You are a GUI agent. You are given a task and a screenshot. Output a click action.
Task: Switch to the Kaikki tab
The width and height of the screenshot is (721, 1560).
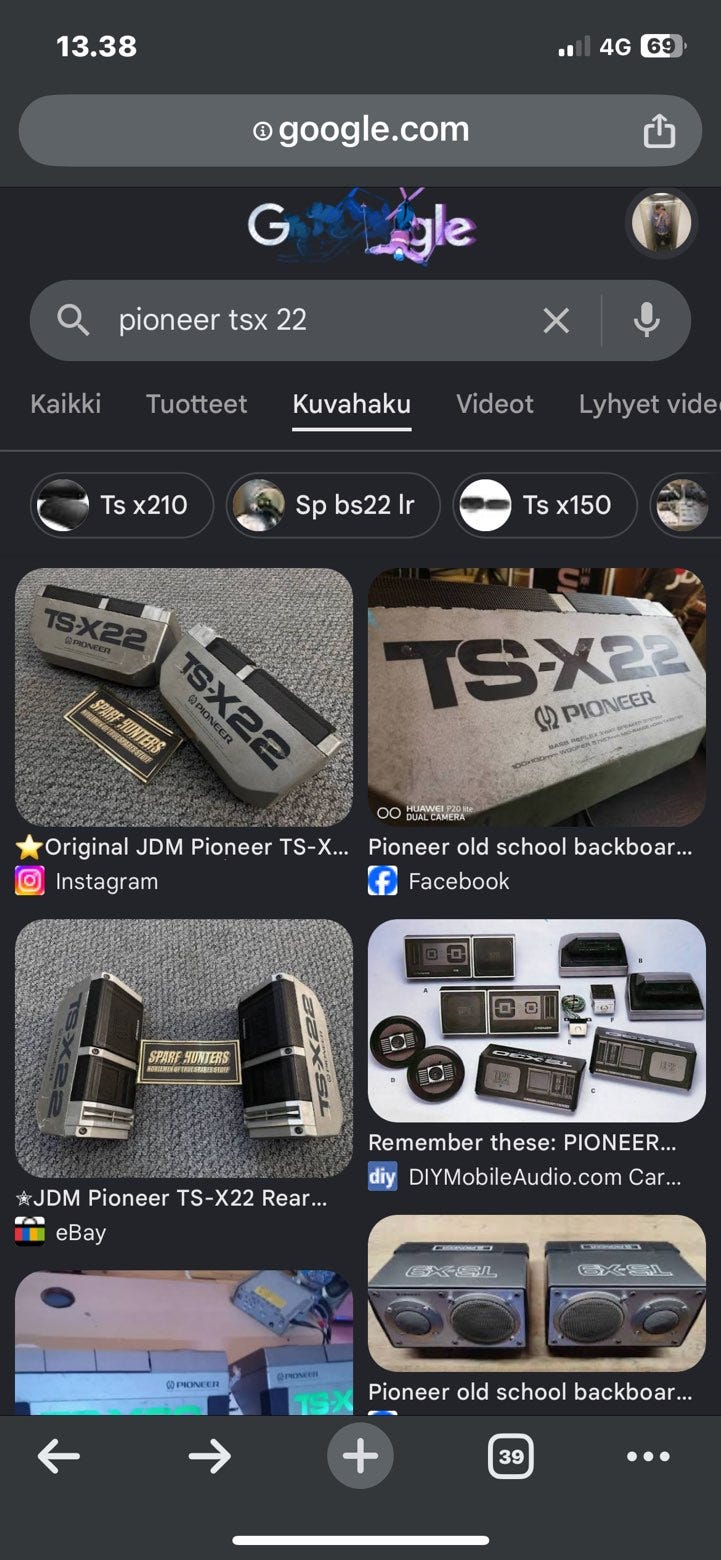(x=66, y=404)
